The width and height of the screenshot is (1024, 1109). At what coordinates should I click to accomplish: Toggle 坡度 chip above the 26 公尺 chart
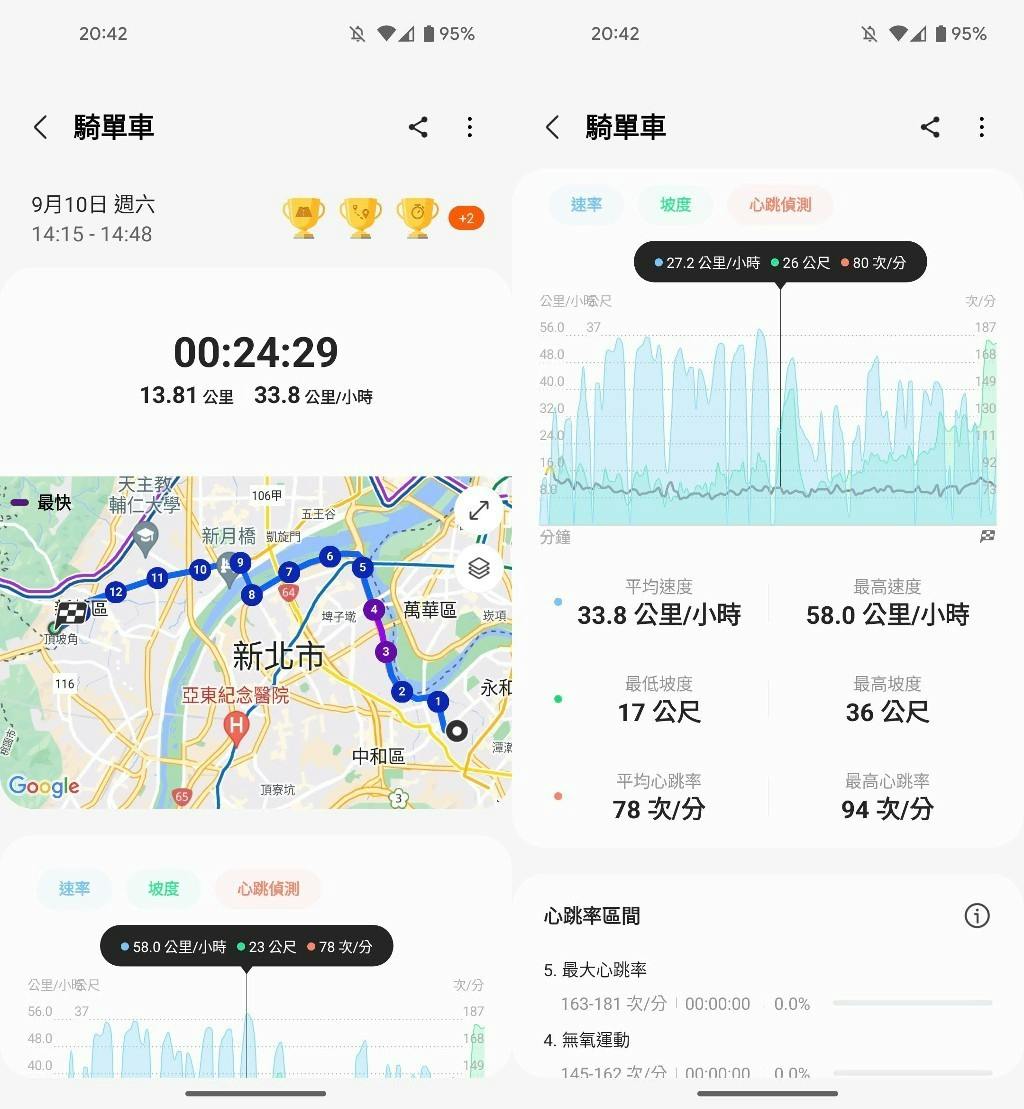(675, 205)
